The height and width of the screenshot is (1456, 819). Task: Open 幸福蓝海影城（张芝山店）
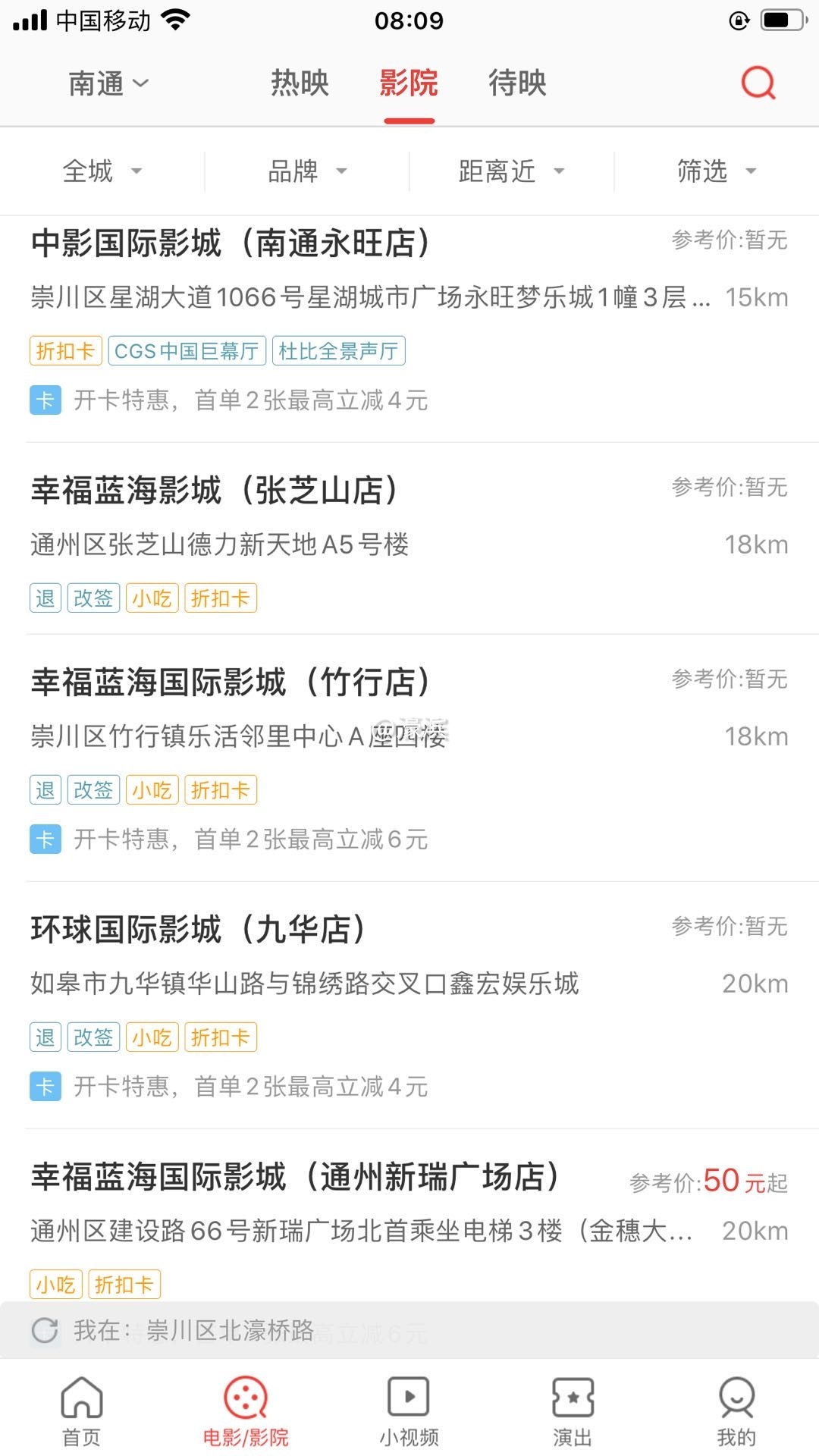(215, 490)
